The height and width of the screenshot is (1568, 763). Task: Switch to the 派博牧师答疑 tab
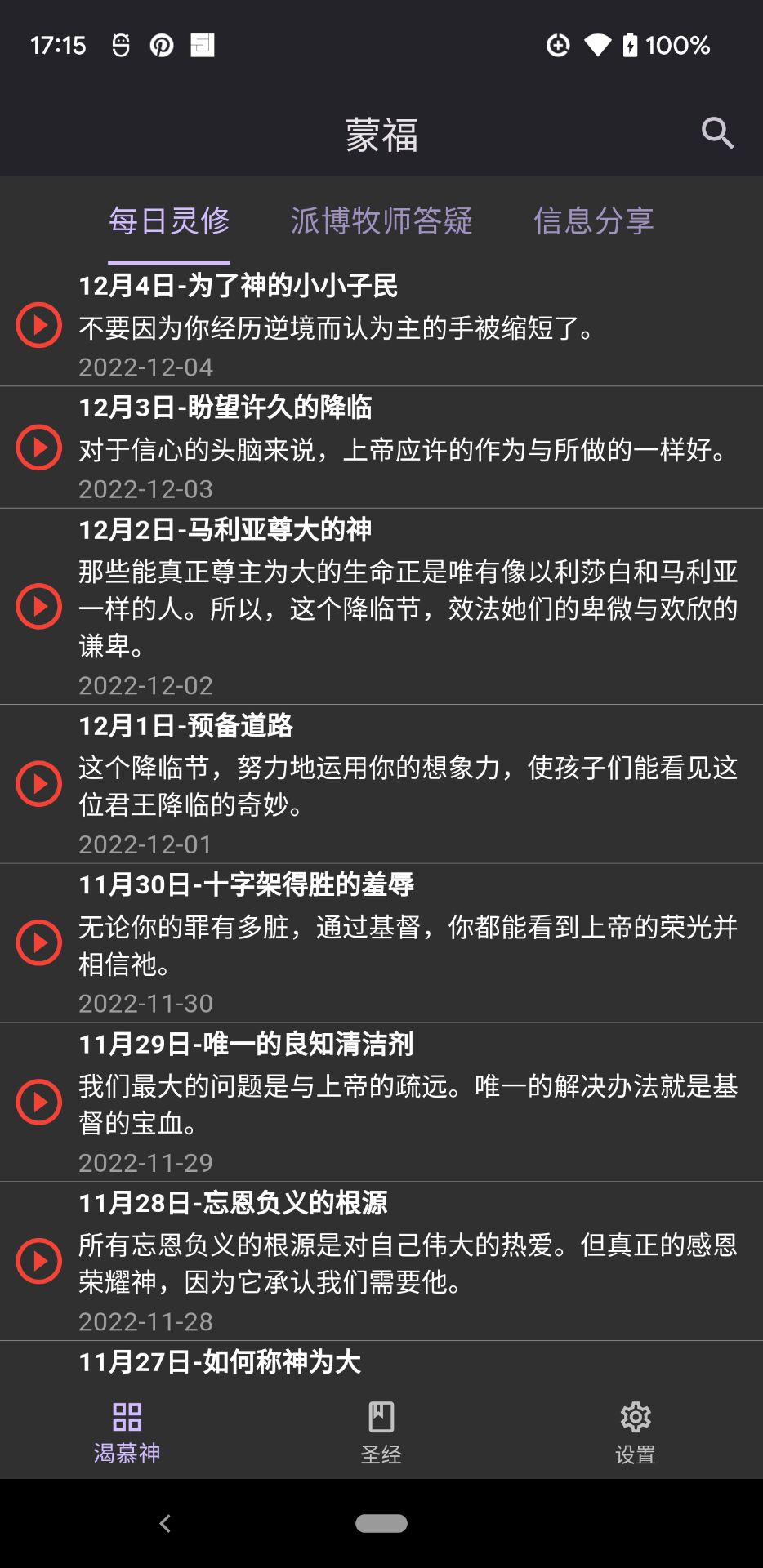click(x=381, y=220)
